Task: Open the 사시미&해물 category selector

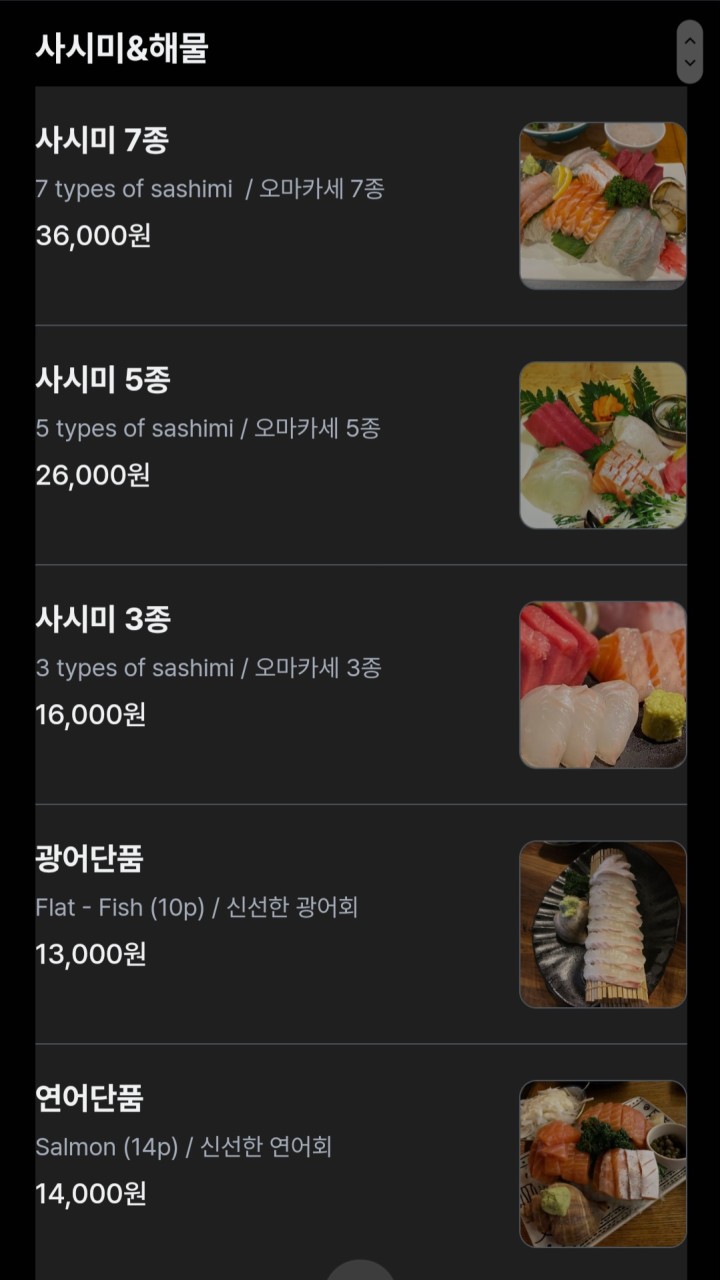Action: (x=689, y=51)
